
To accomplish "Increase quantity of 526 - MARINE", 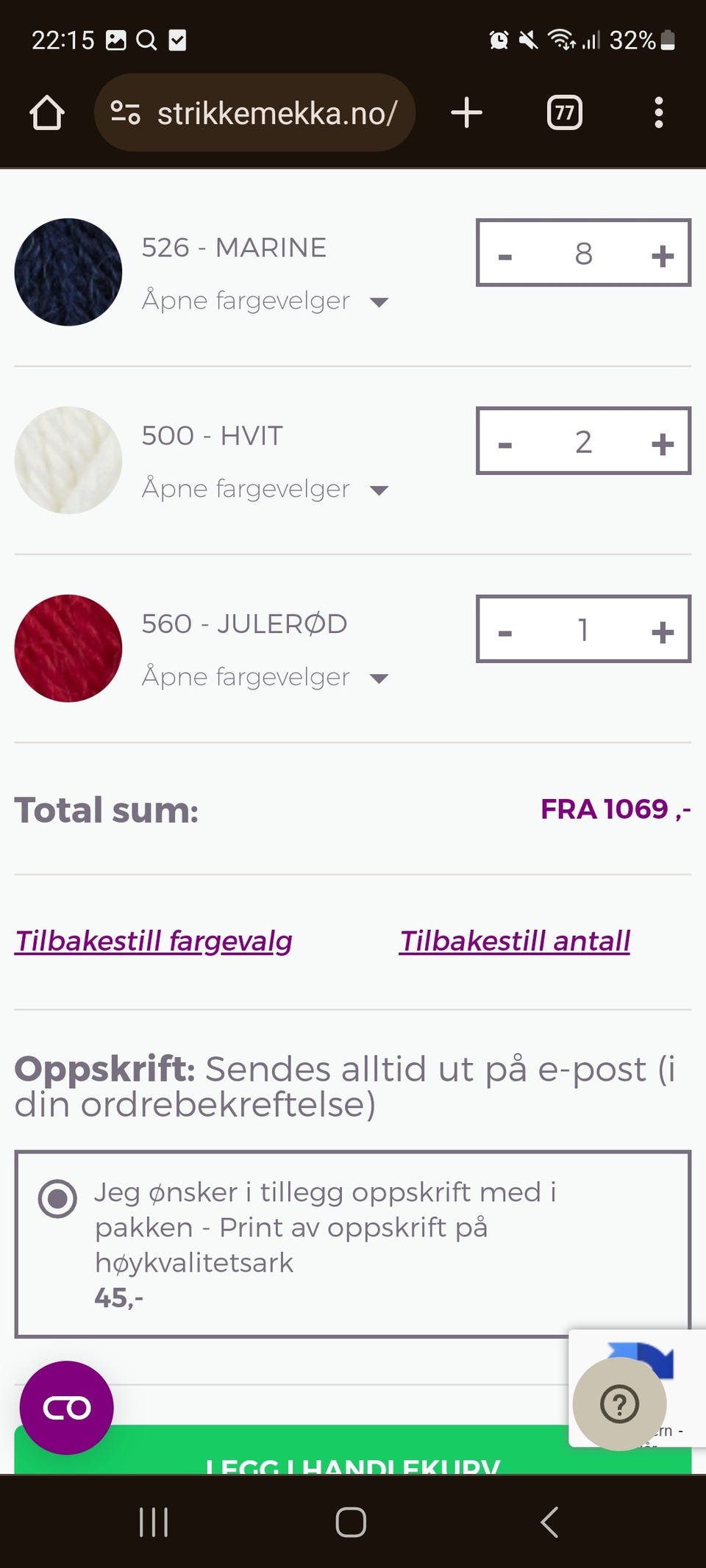I will [x=662, y=255].
